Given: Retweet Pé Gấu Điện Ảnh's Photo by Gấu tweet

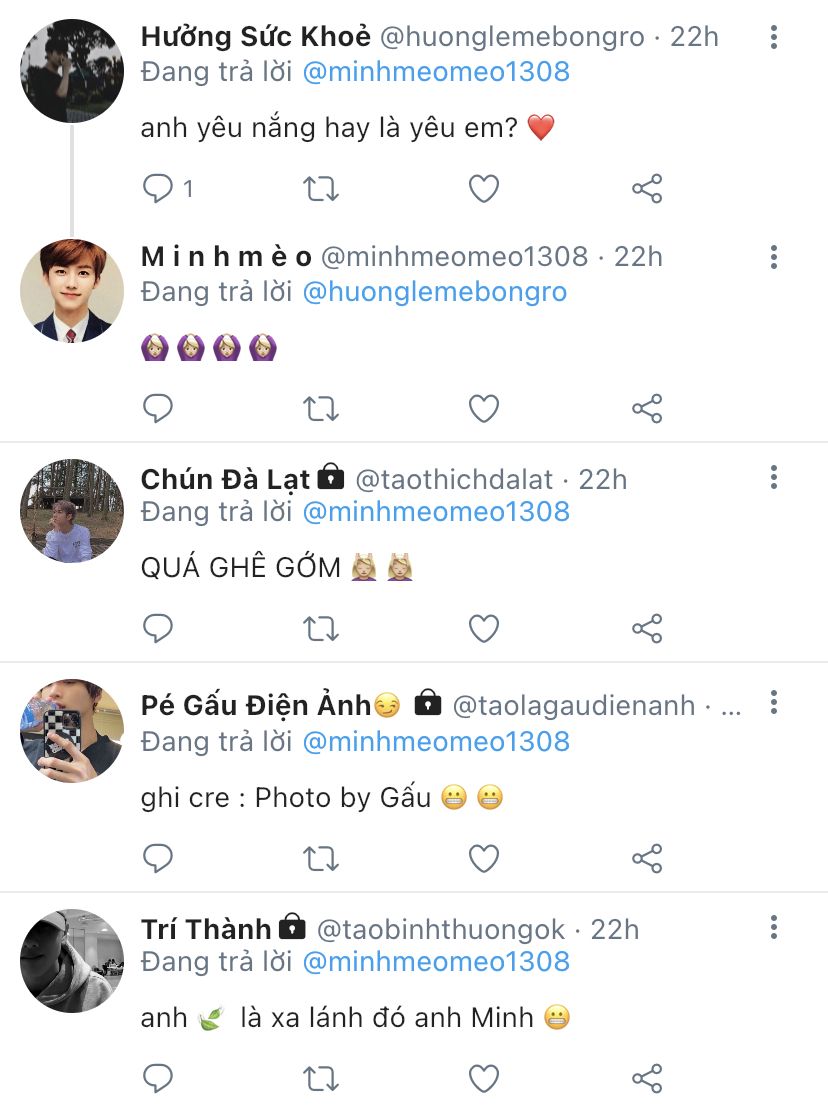Looking at the screenshot, I should [x=321, y=858].
